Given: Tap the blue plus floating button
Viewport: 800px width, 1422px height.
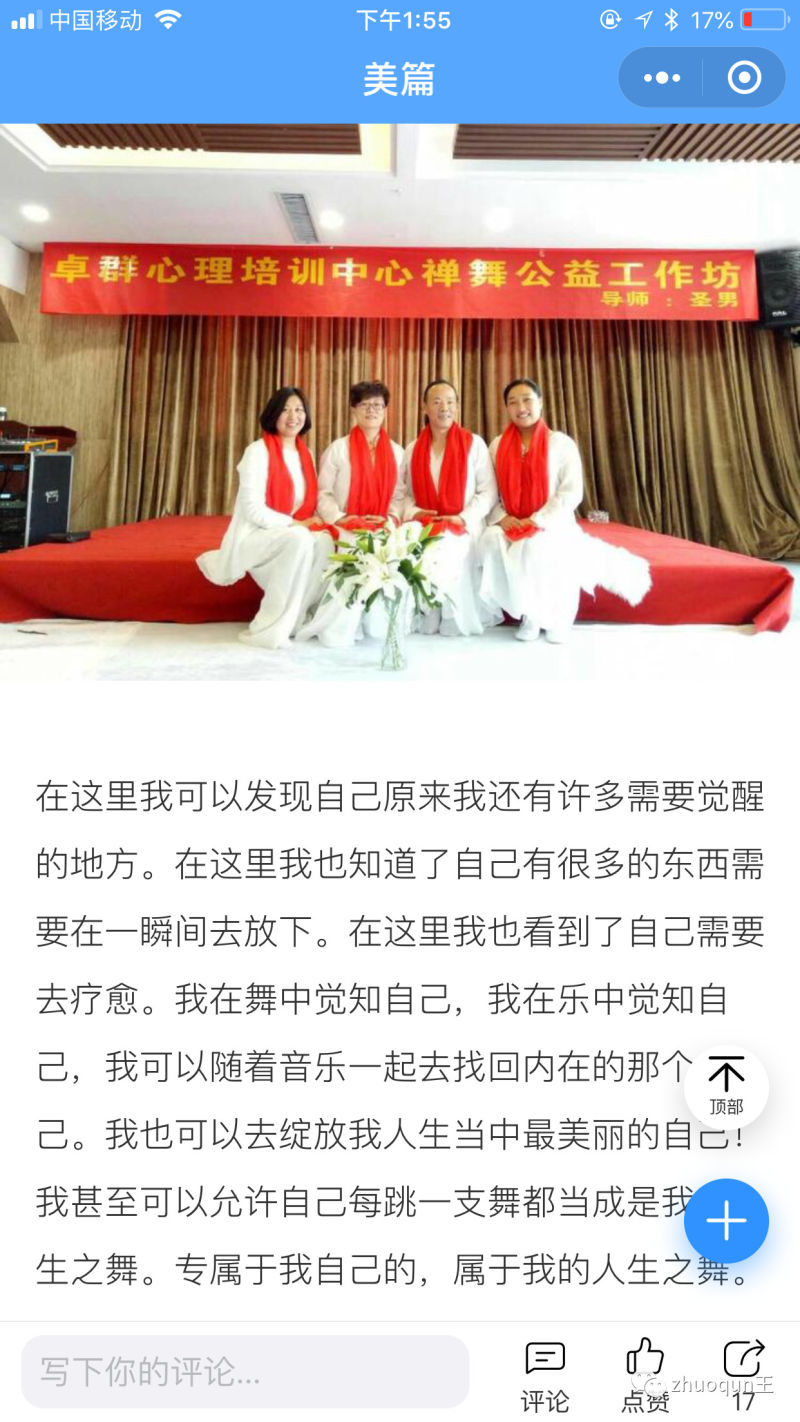Looking at the screenshot, I should (727, 1221).
